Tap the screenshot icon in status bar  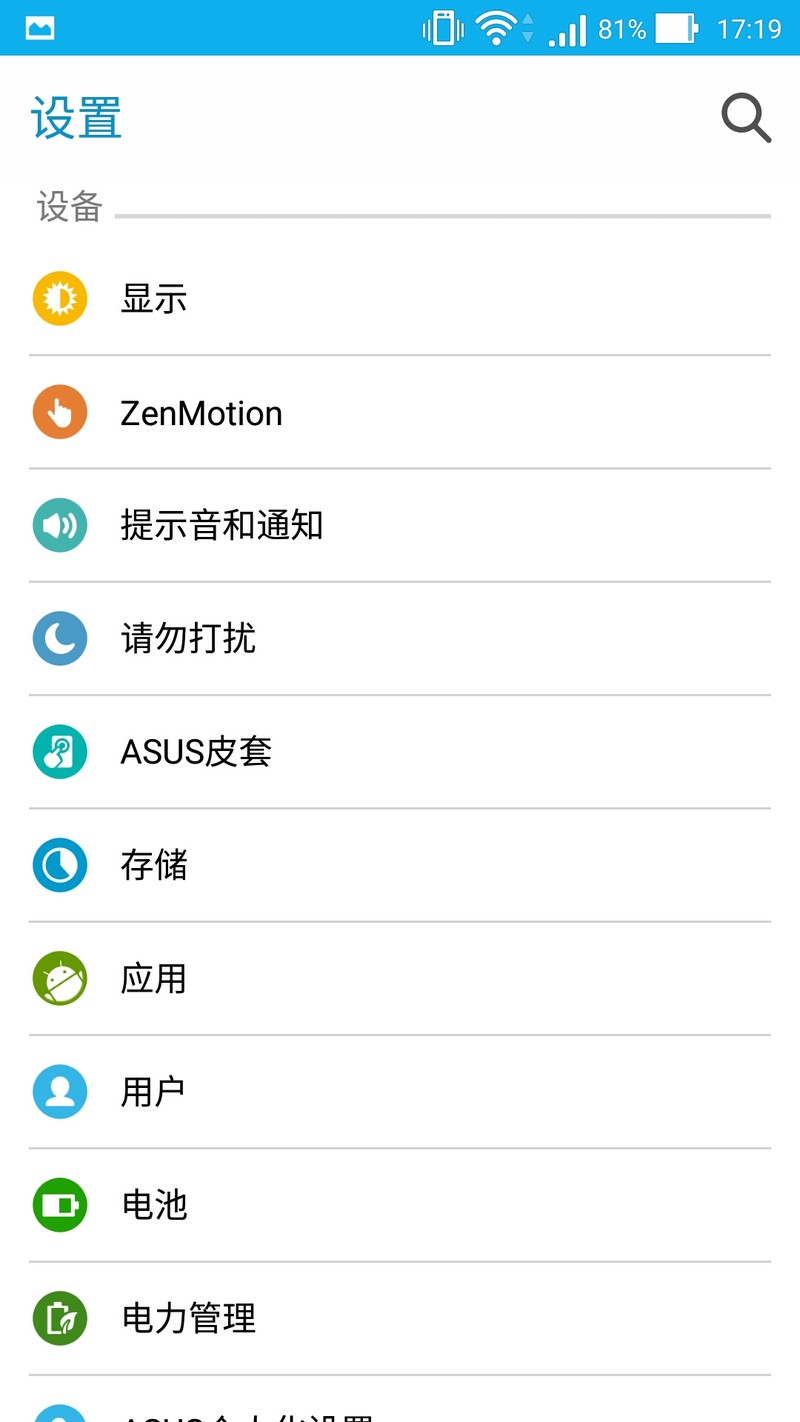38,27
